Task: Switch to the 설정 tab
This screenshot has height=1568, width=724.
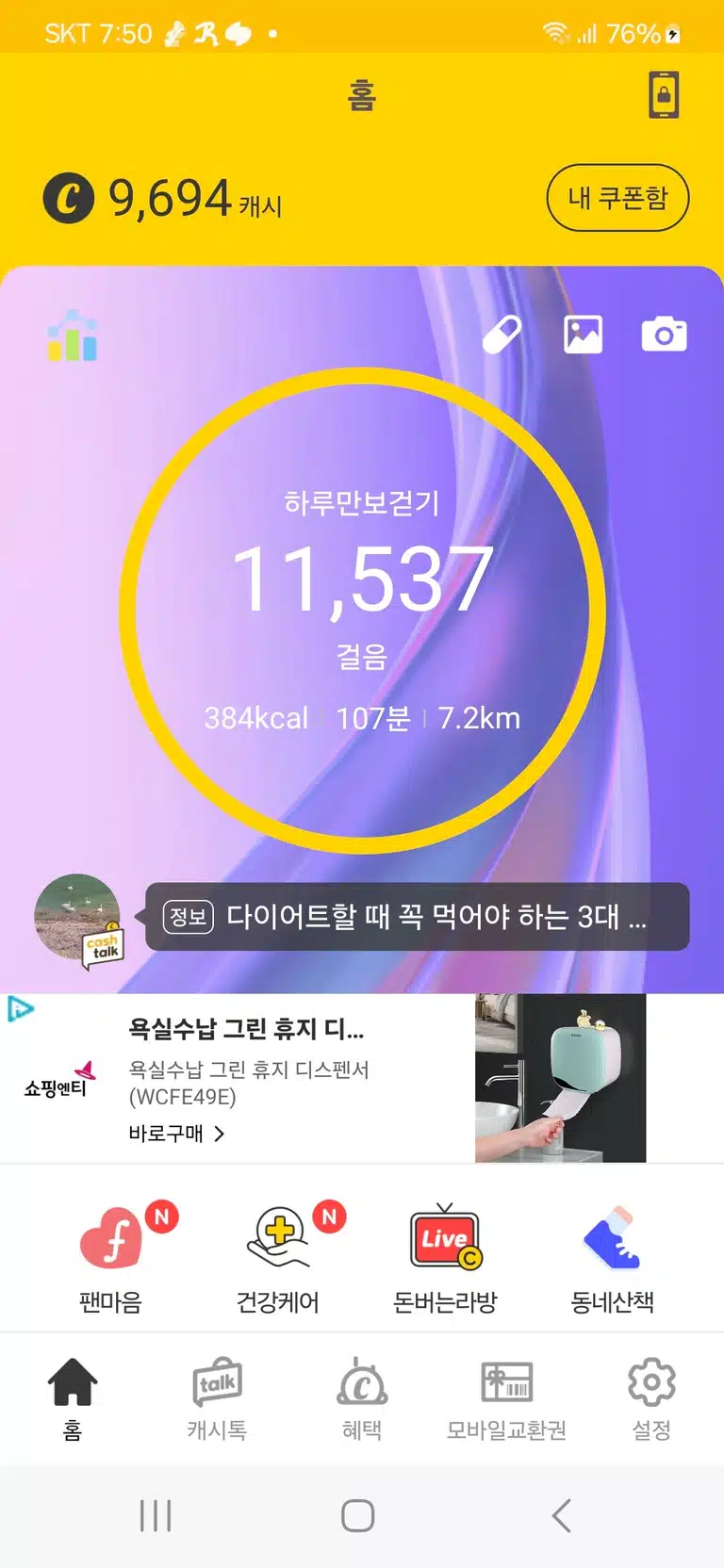Action: tap(651, 1399)
